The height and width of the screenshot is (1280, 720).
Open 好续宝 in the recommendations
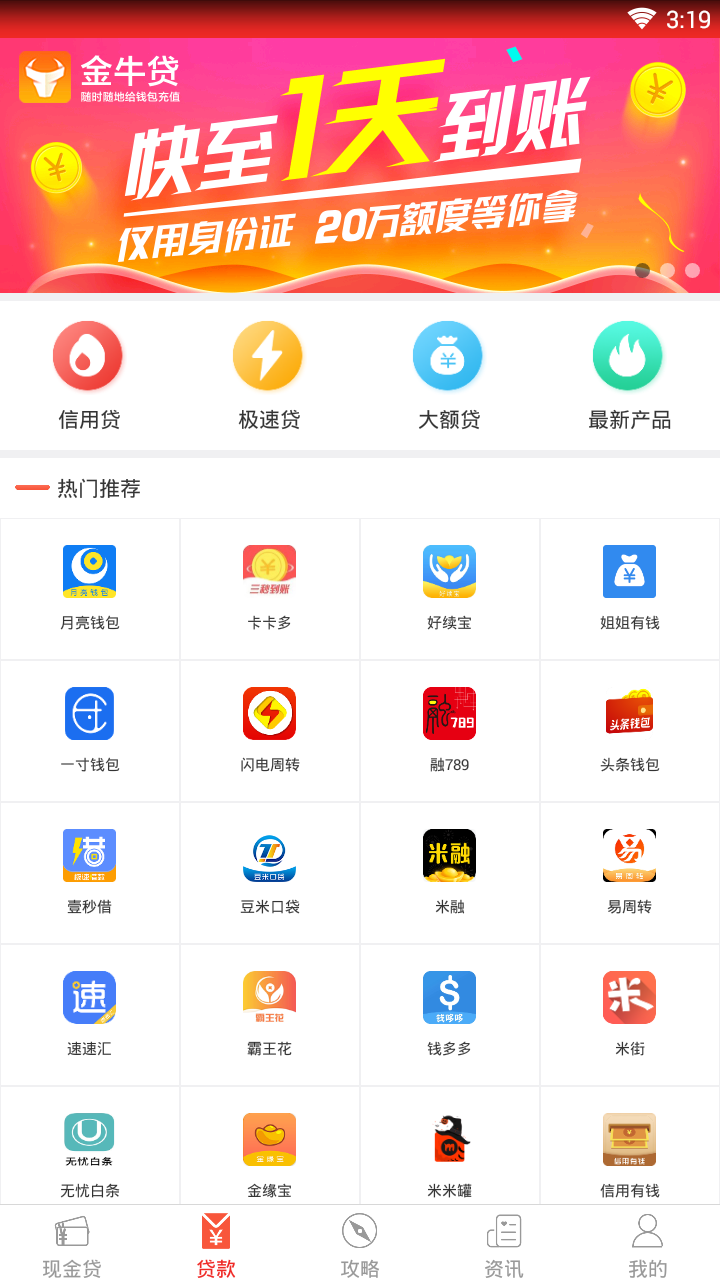[x=450, y=589]
